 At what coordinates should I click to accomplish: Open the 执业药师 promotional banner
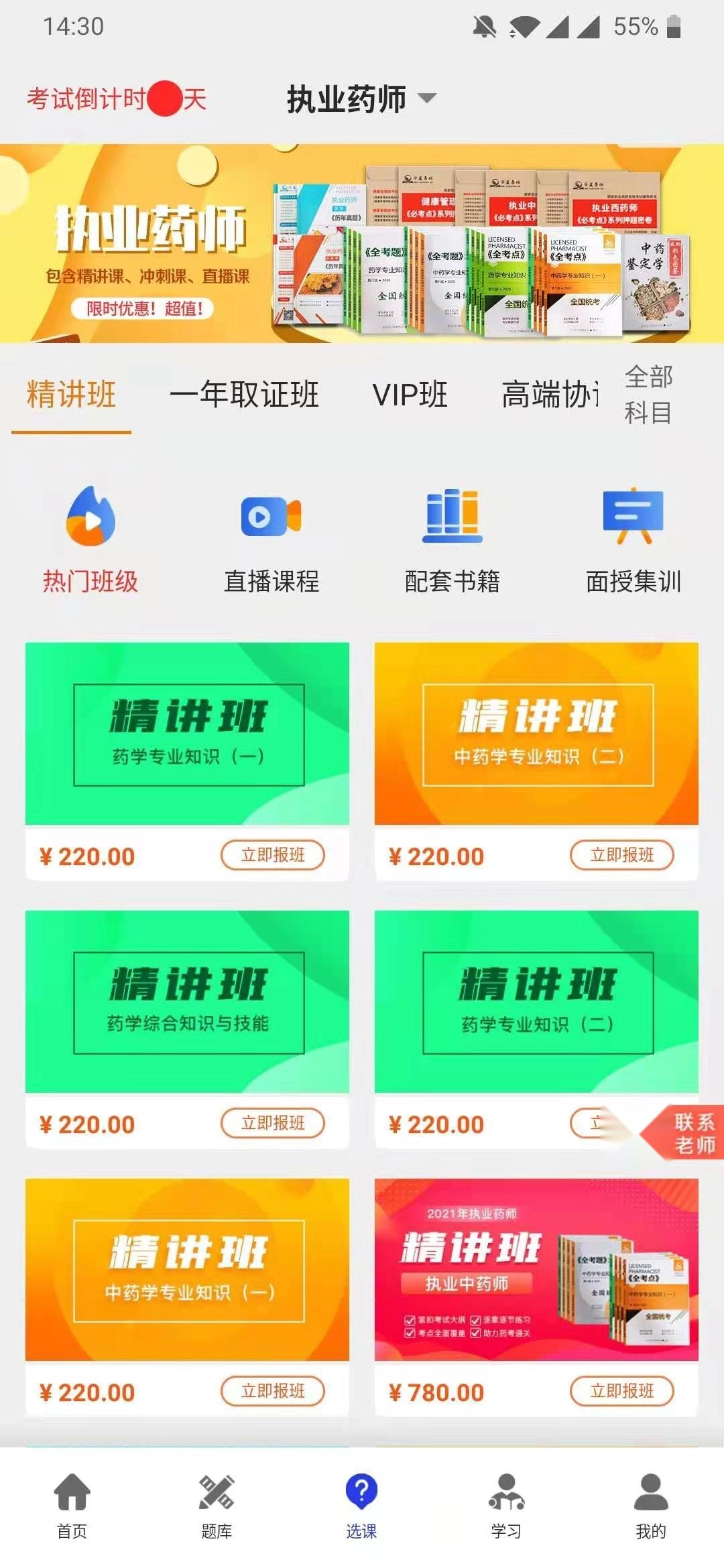point(362,241)
